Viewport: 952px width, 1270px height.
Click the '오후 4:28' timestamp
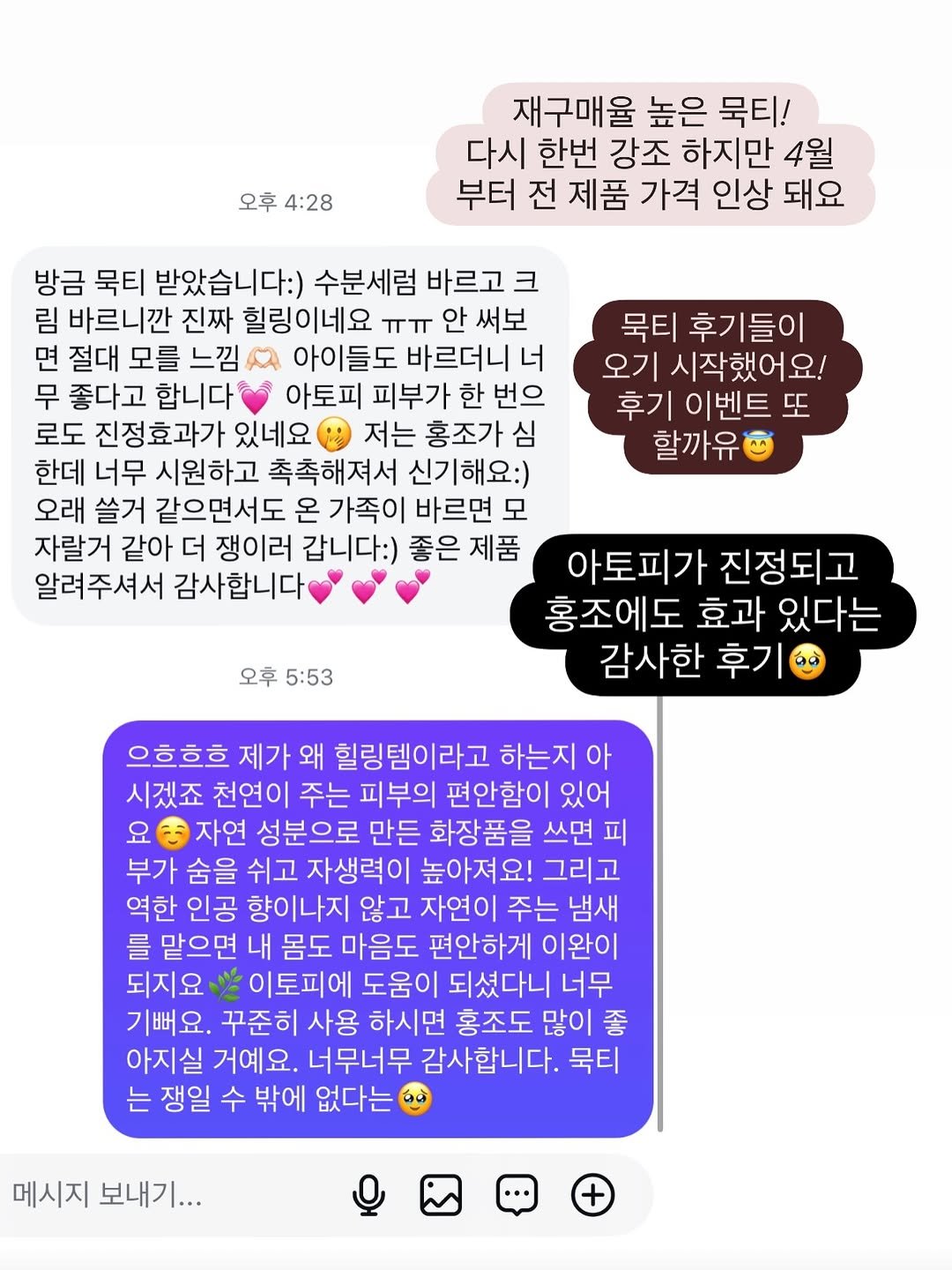click(286, 201)
